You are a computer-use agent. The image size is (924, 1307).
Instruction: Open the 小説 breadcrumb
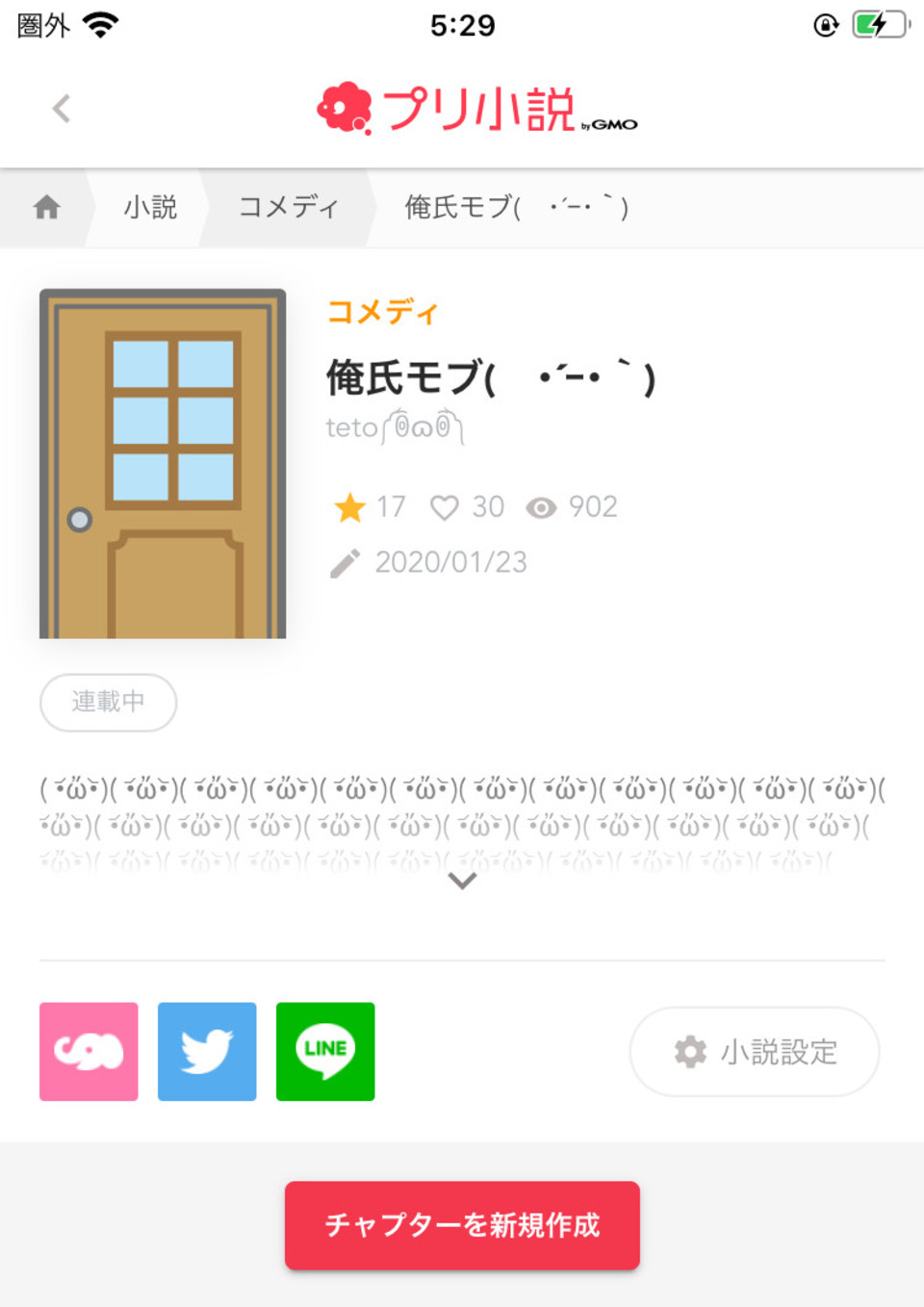tap(150, 207)
